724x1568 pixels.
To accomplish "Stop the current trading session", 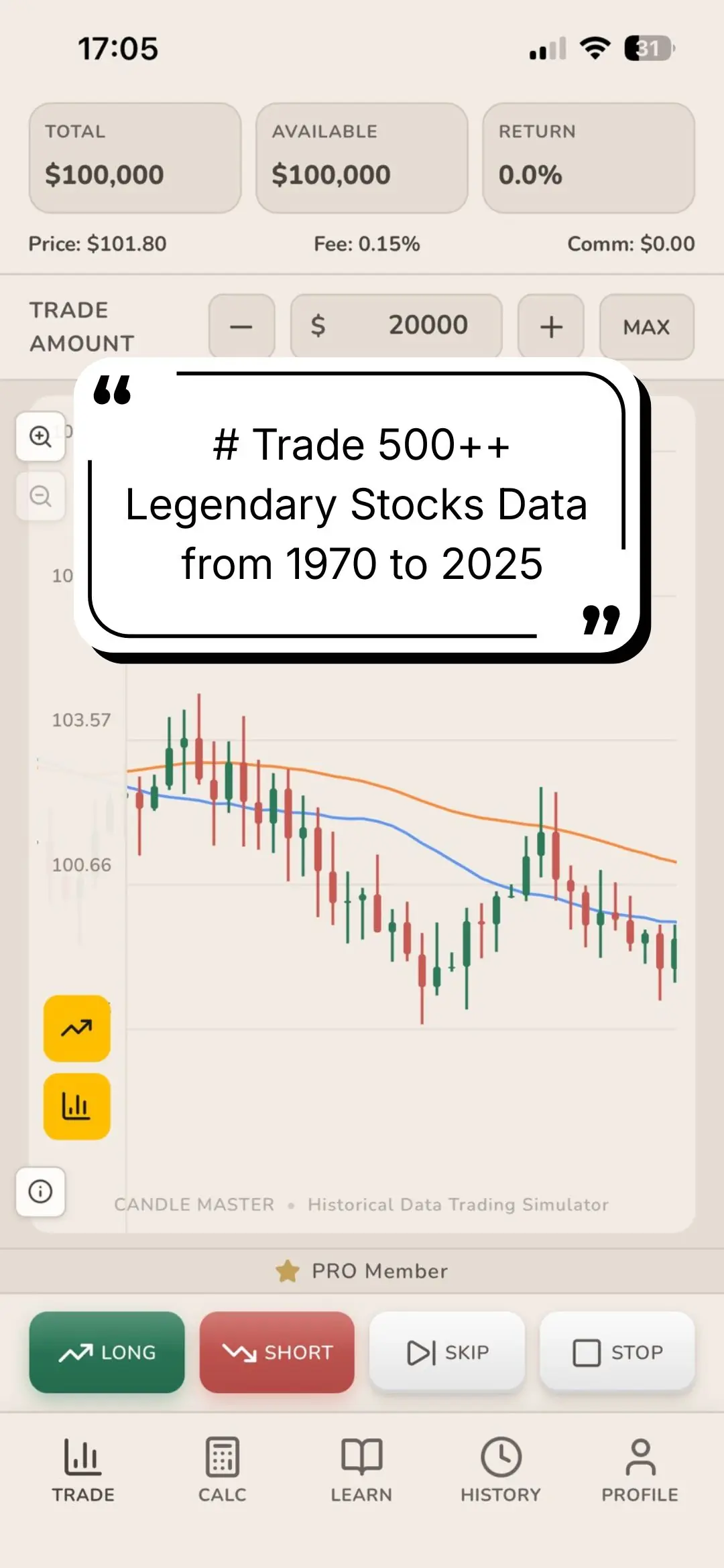I will (x=617, y=1352).
